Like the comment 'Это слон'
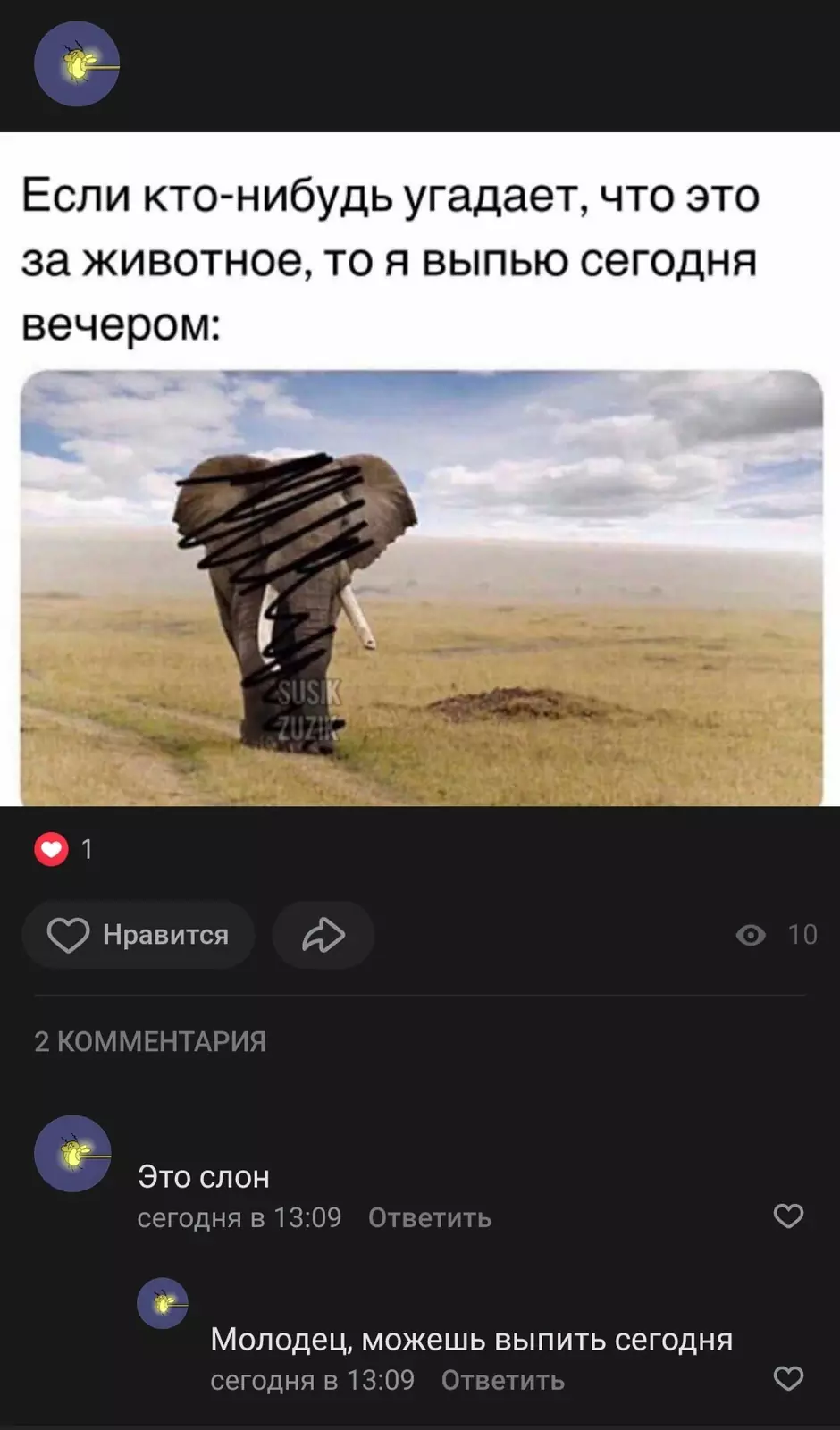Viewport: 840px width, 1430px height. 787,1216
